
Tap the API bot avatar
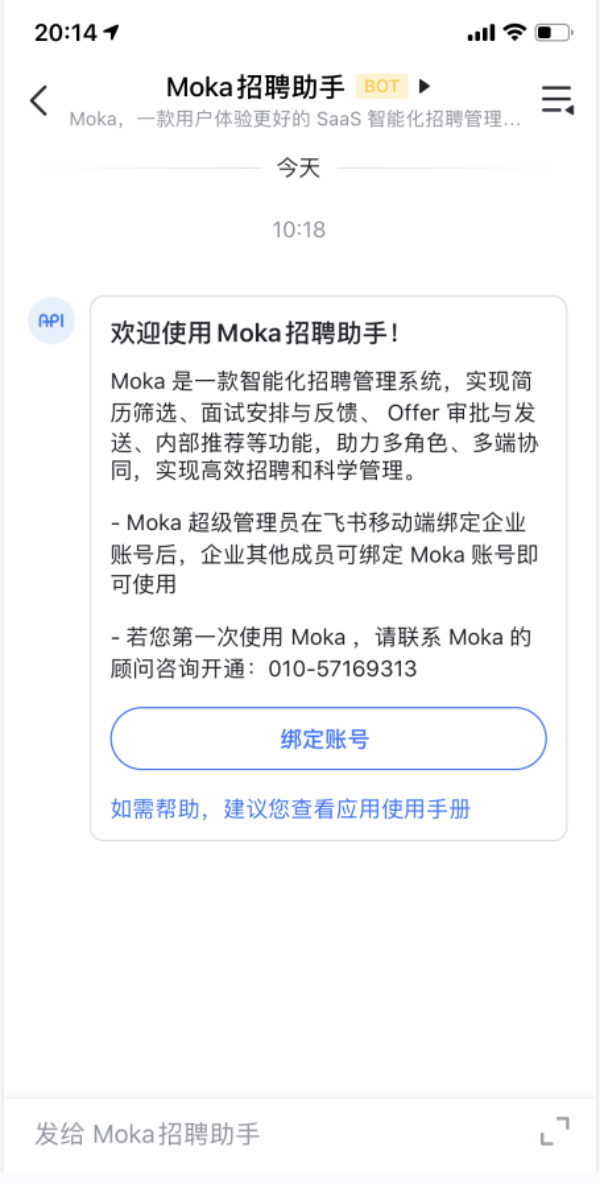51,320
